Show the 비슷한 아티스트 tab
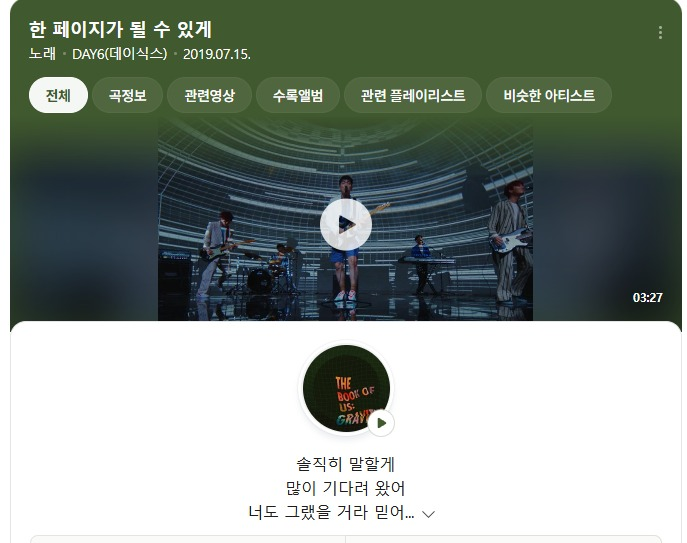 coord(549,96)
